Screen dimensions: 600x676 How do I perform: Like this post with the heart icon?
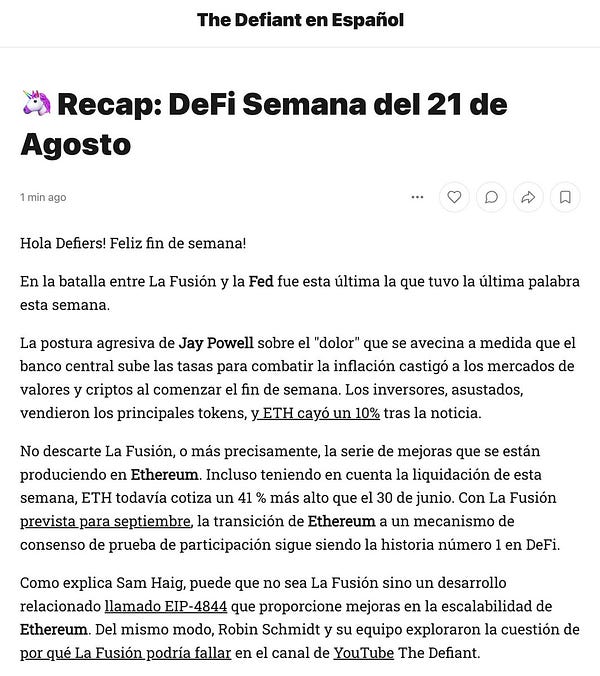(454, 197)
